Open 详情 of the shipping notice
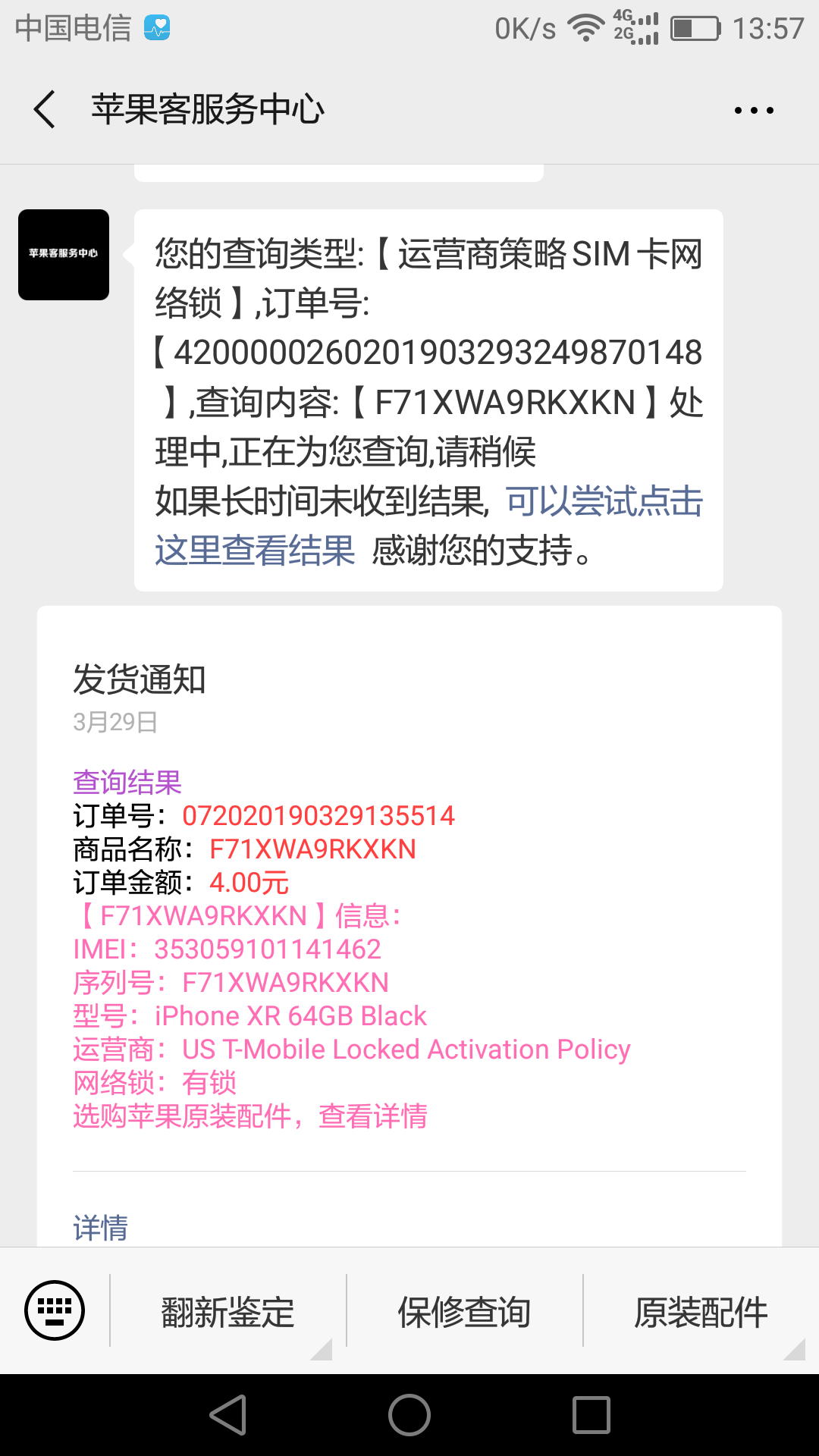 [101, 1227]
